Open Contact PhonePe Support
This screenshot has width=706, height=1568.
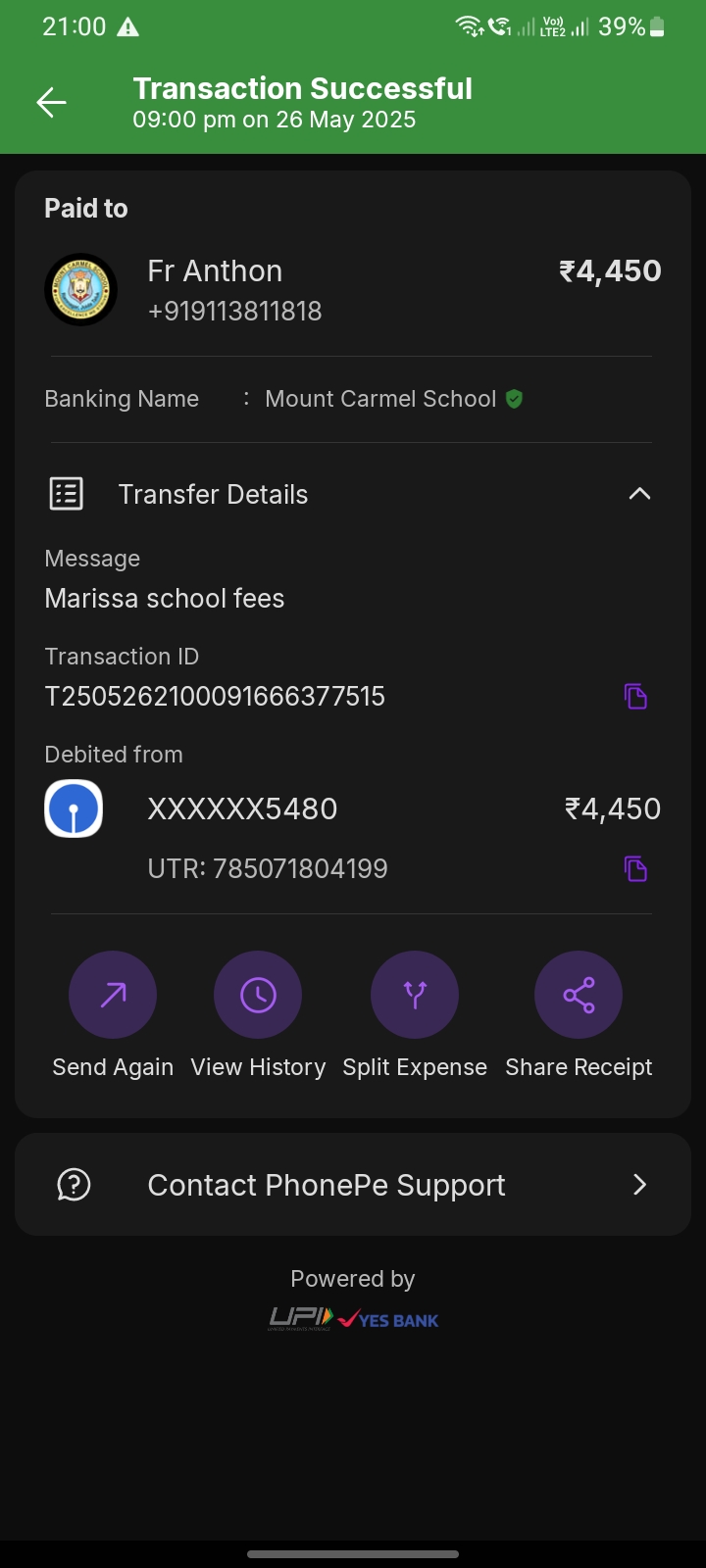pyautogui.click(x=353, y=1185)
